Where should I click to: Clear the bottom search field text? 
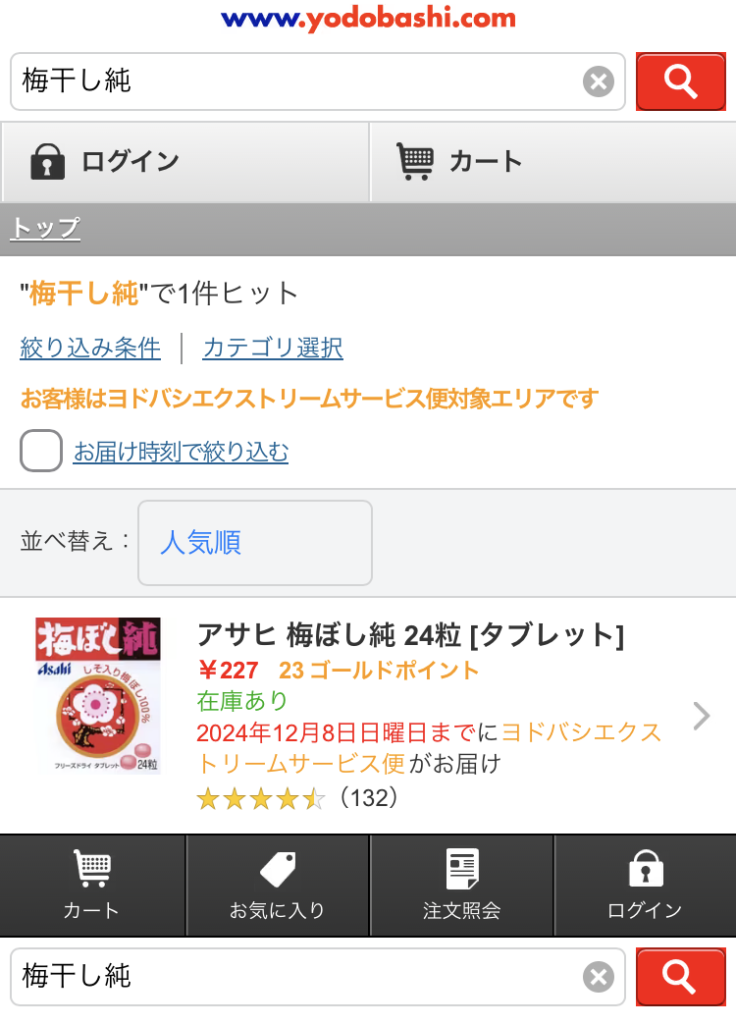(598, 976)
